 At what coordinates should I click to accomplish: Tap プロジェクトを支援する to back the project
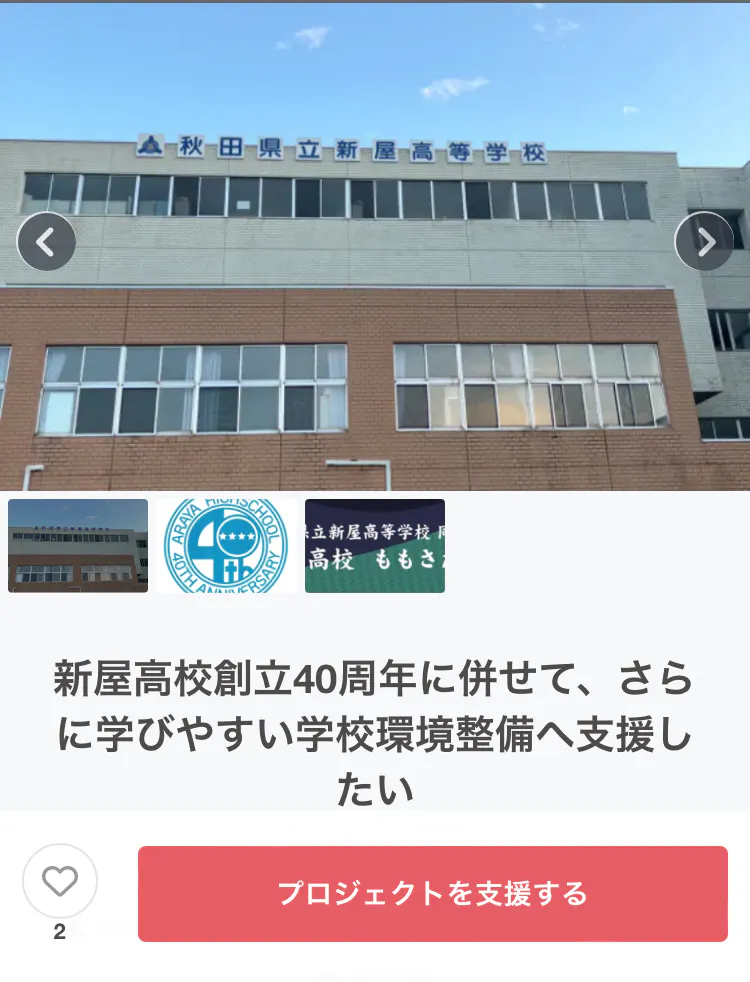point(432,893)
